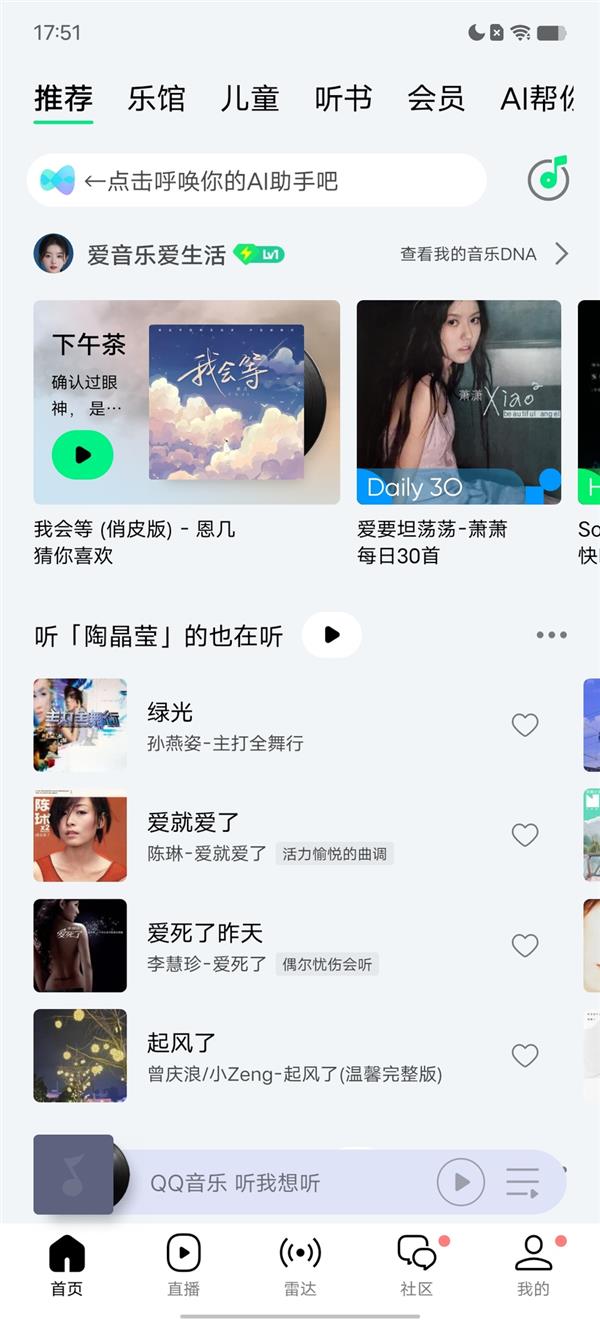This screenshot has width=600, height=1320.
Task: Like the song 爱死了昨天
Action: pyautogui.click(x=525, y=945)
